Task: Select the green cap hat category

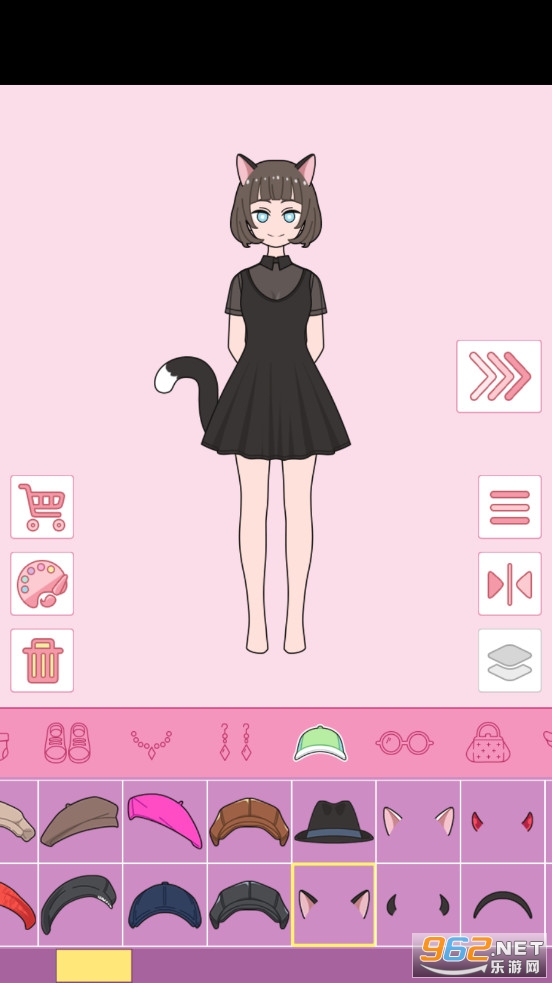Action: tap(320, 744)
